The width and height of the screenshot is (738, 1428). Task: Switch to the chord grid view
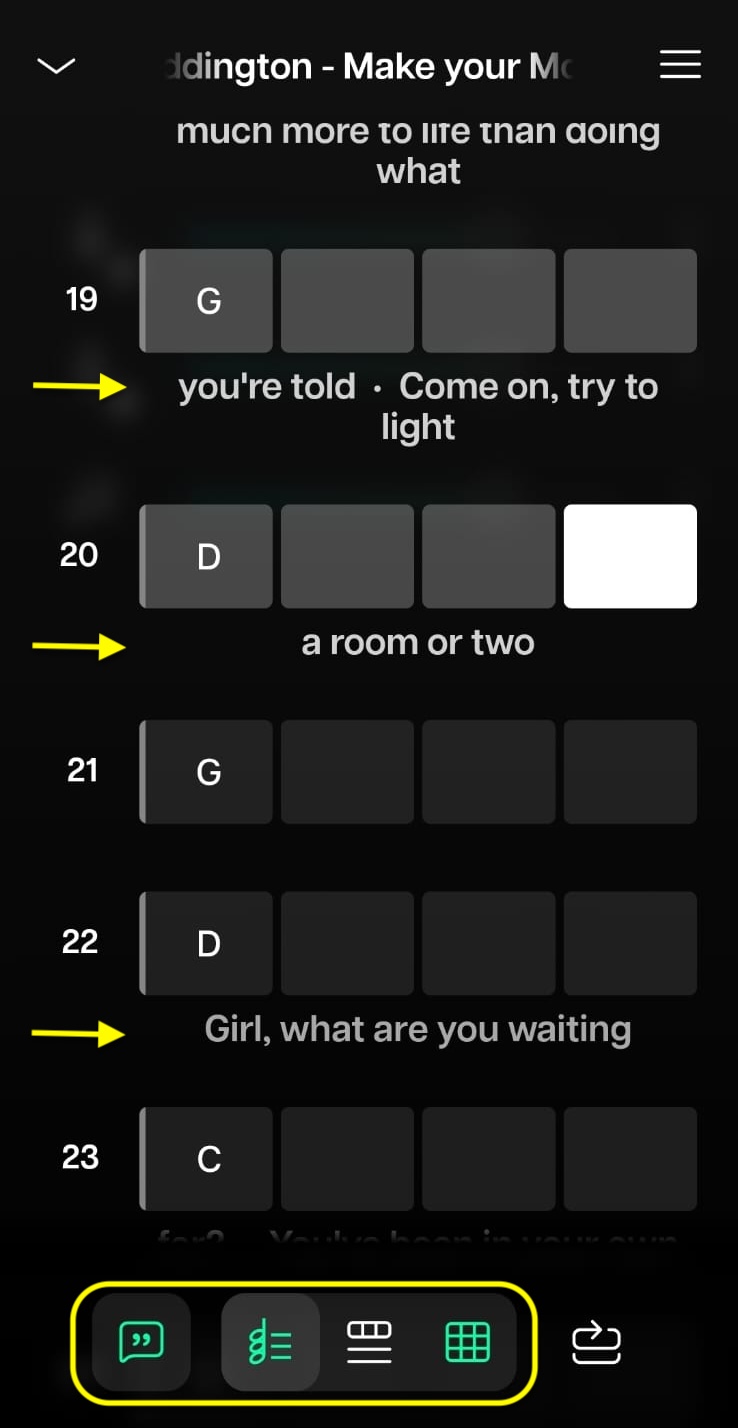tap(467, 1341)
